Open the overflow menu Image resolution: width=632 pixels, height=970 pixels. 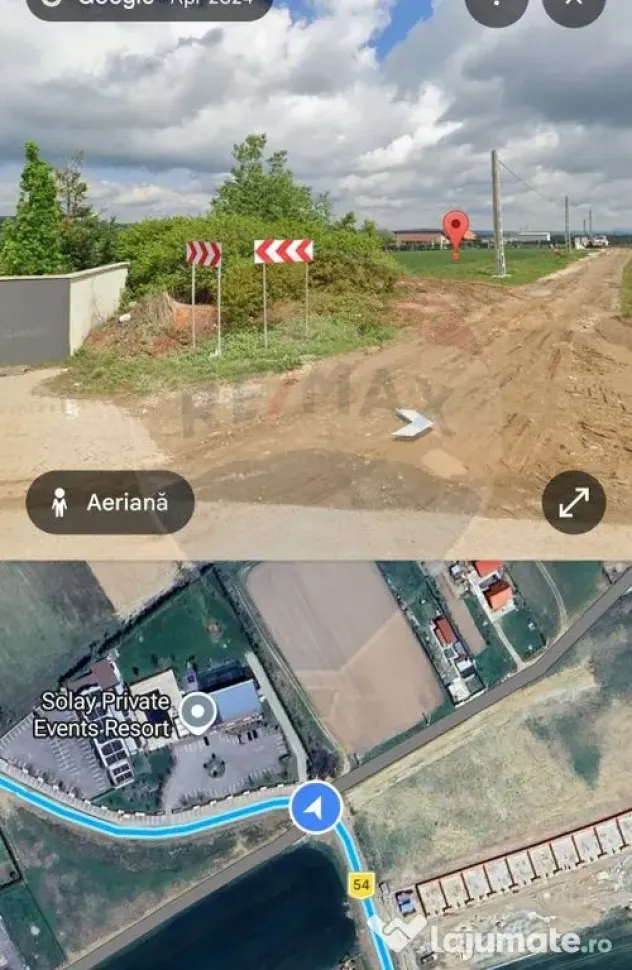[x=497, y=5]
